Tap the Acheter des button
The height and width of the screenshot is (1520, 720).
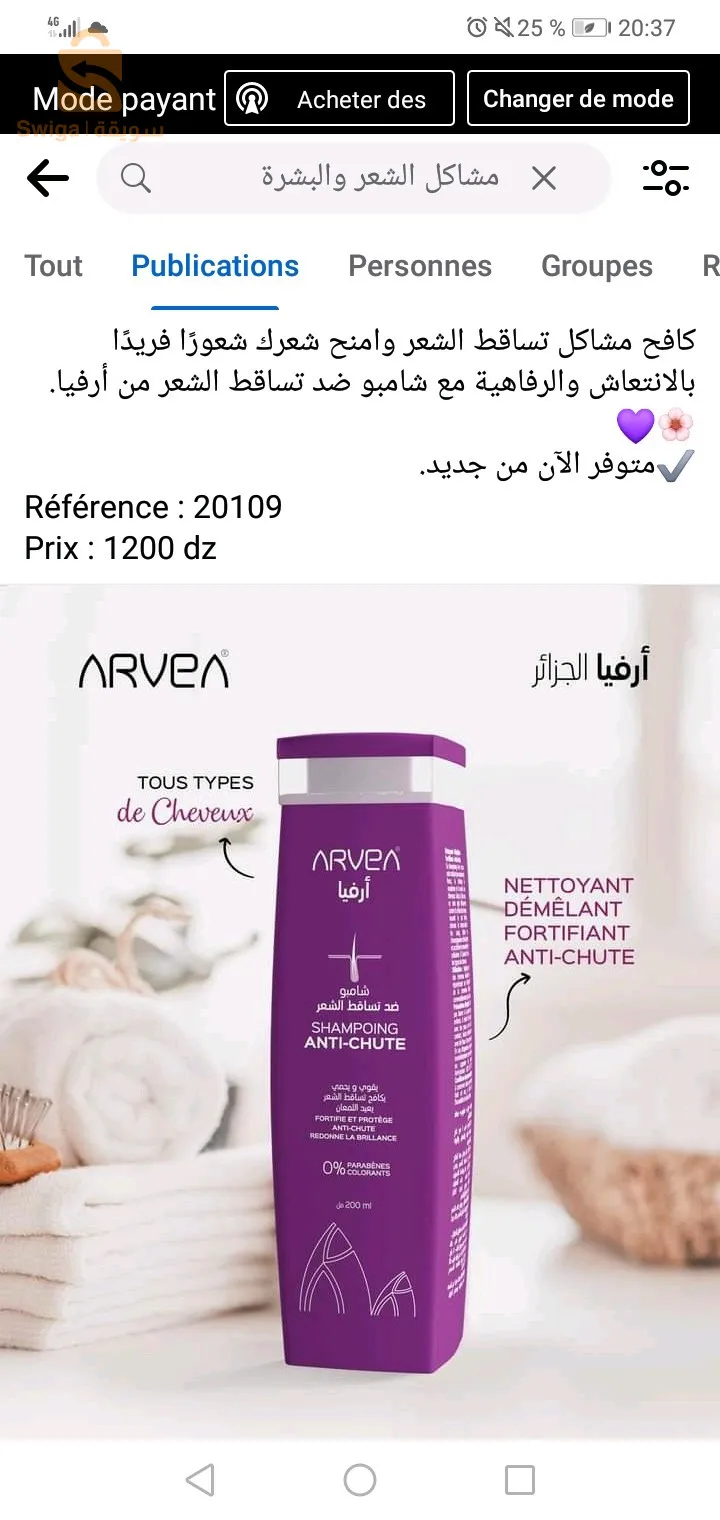coord(339,98)
